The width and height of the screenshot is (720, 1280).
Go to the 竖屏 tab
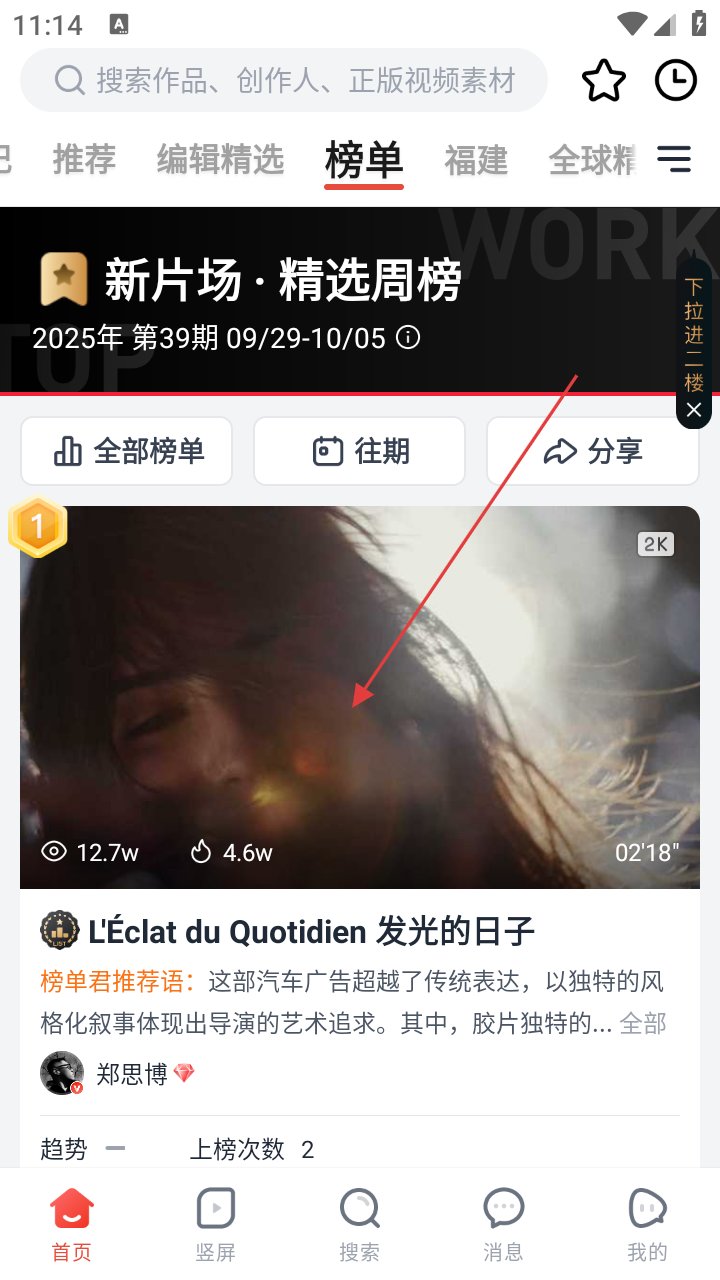pyautogui.click(x=216, y=1223)
